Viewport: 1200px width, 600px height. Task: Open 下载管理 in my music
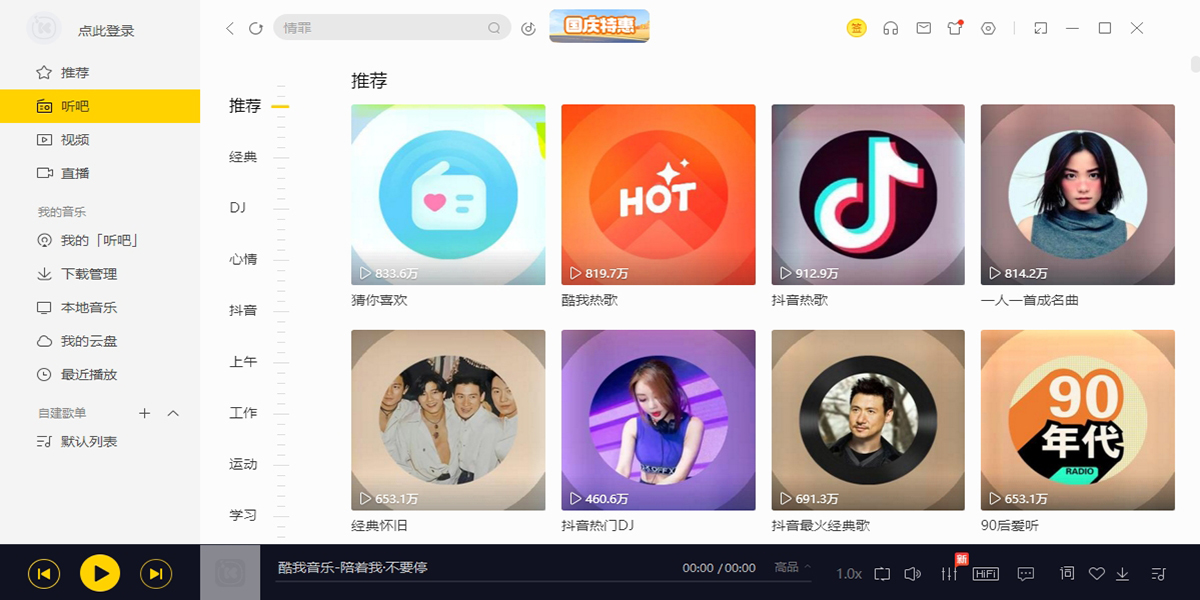[x=88, y=274]
